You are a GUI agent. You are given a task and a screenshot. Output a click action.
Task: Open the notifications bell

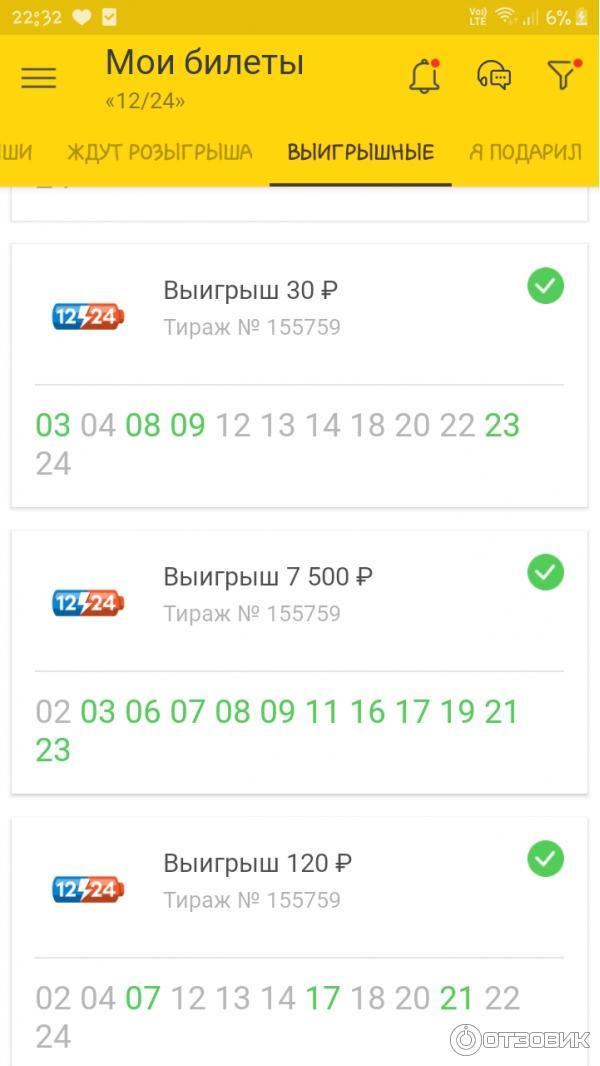click(424, 76)
